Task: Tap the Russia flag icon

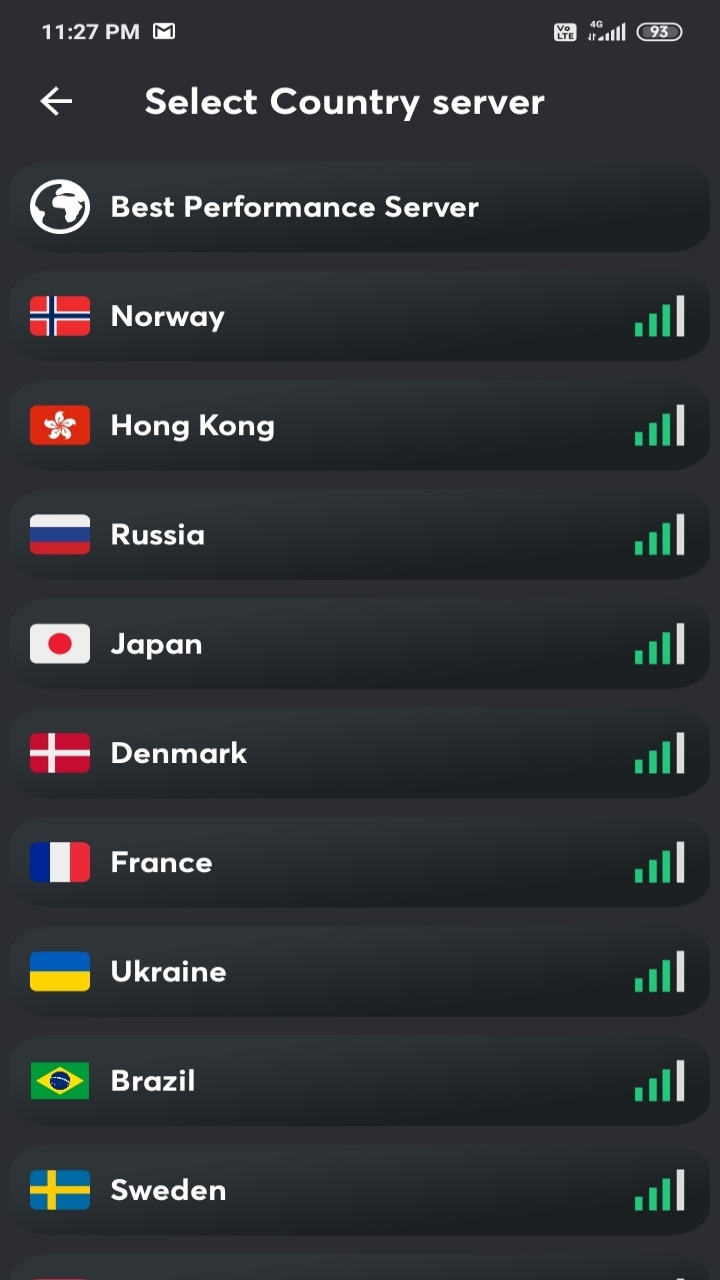Action: [60, 535]
